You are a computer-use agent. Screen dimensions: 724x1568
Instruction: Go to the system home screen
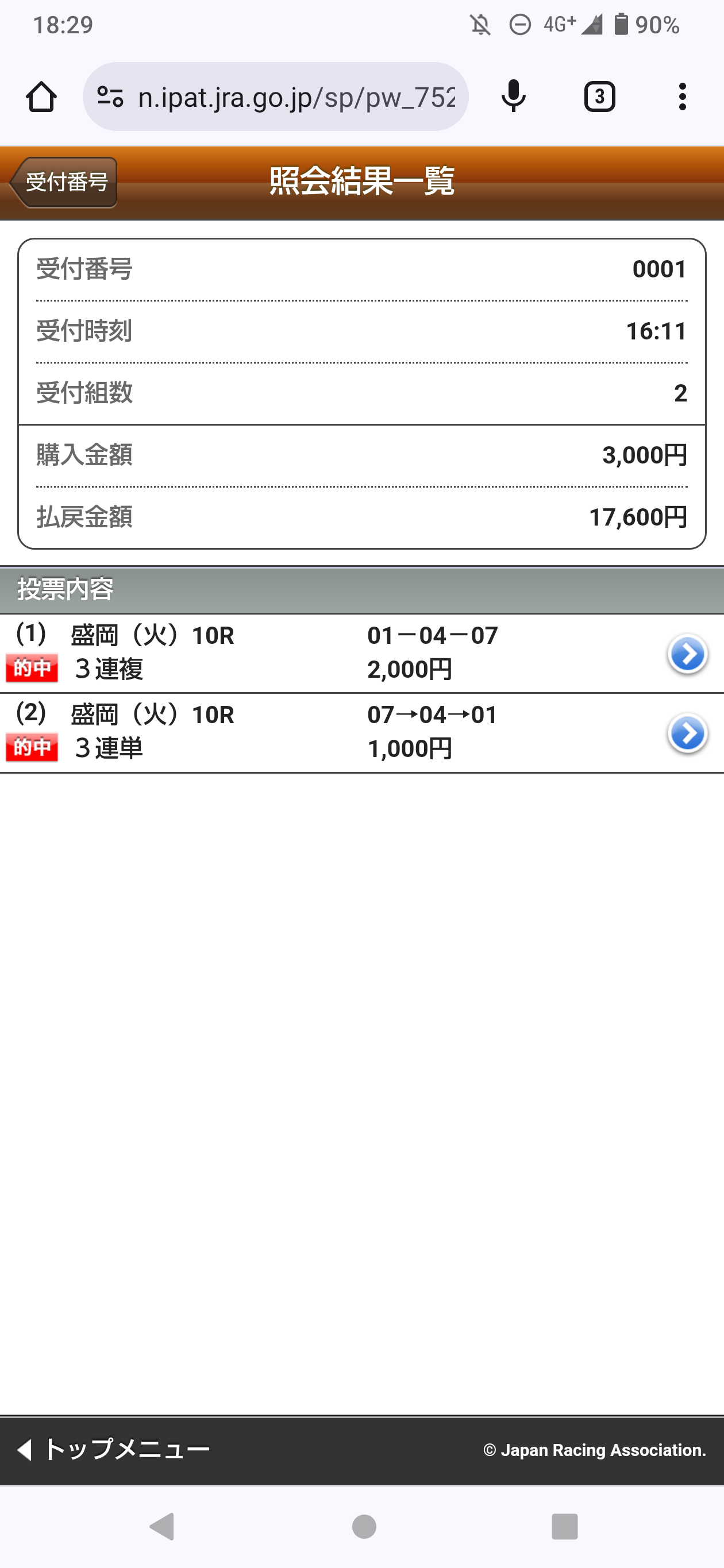tap(364, 1526)
